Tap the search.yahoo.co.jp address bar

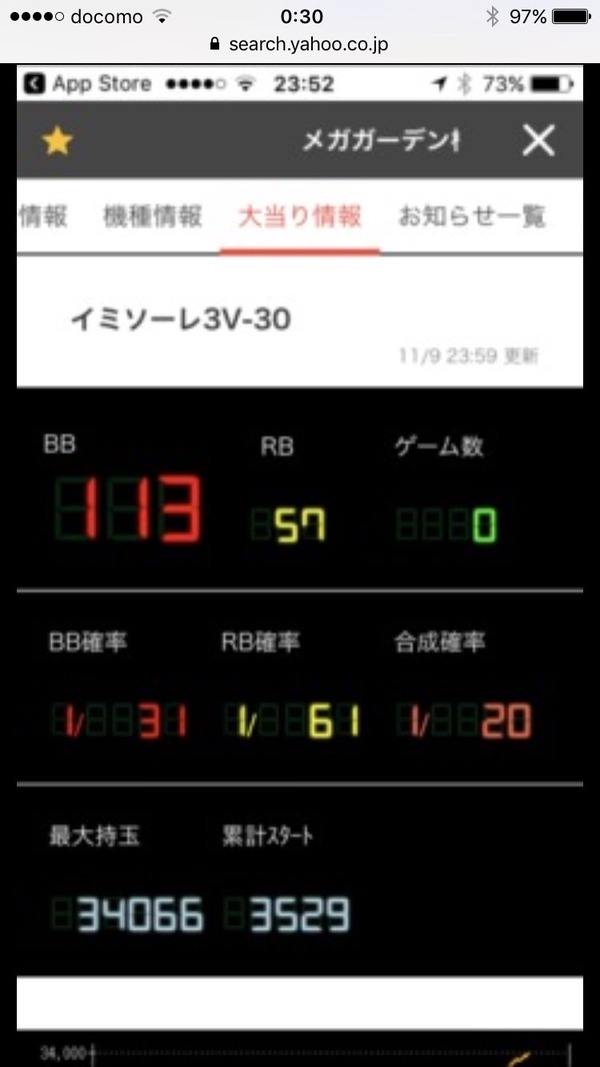point(300,45)
